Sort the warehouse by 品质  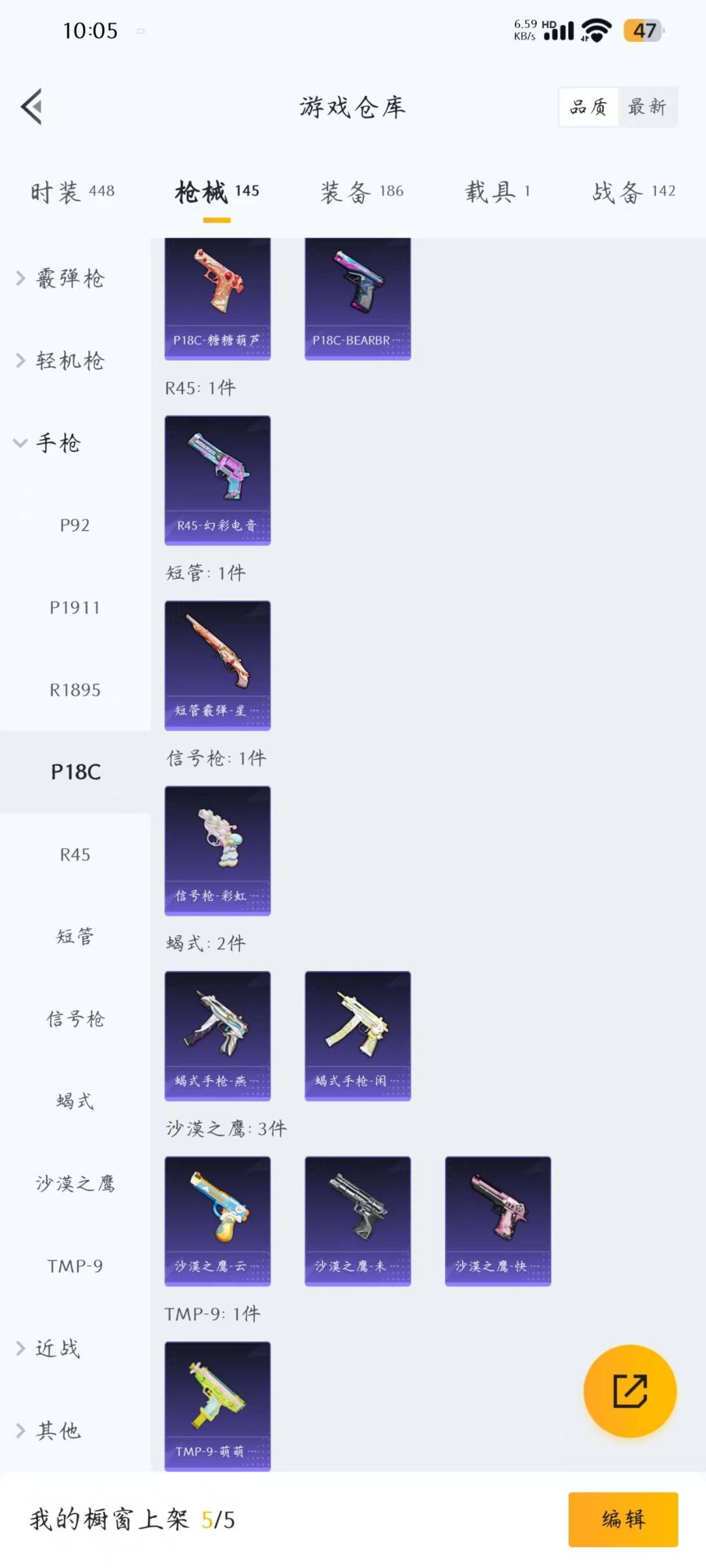(588, 107)
